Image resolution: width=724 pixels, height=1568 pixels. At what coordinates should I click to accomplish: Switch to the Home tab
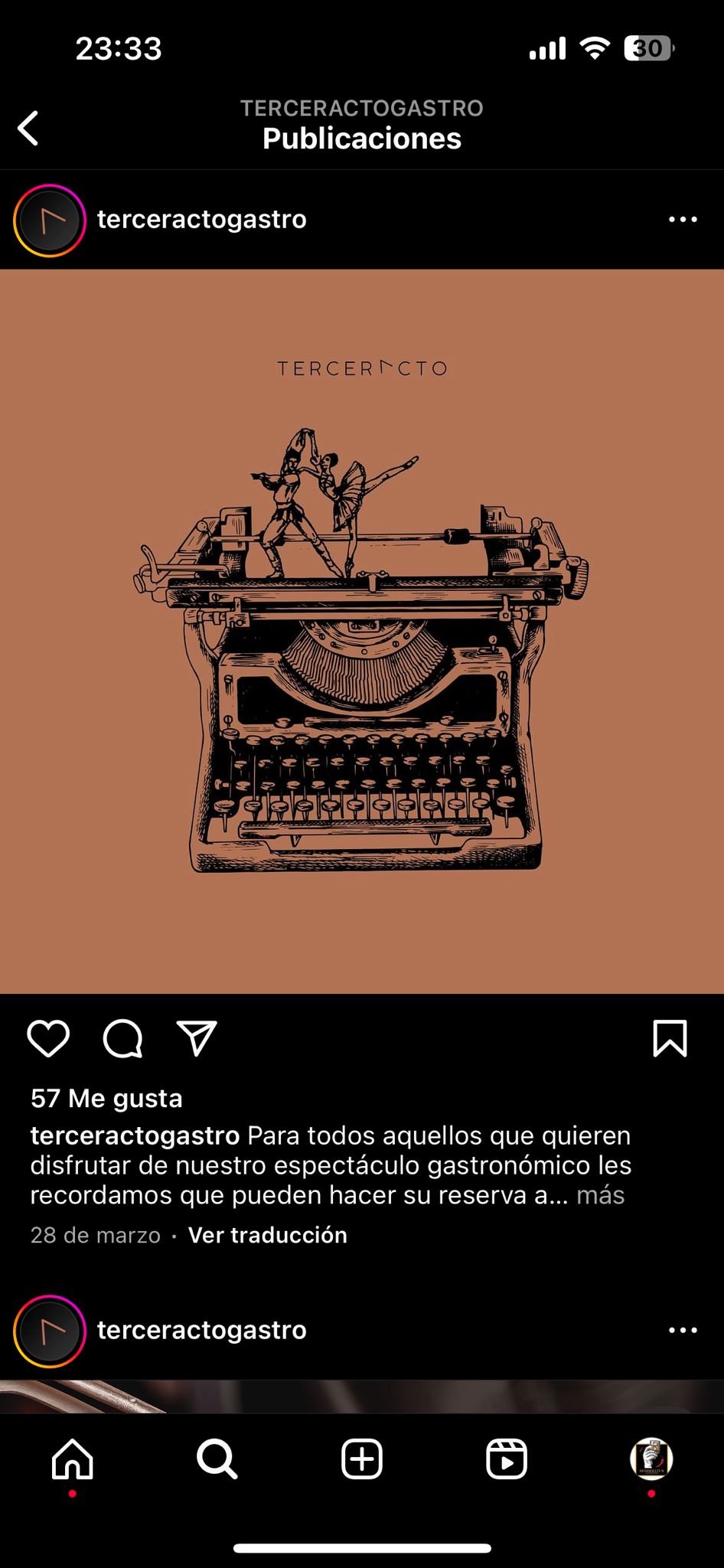tap(73, 1459)
